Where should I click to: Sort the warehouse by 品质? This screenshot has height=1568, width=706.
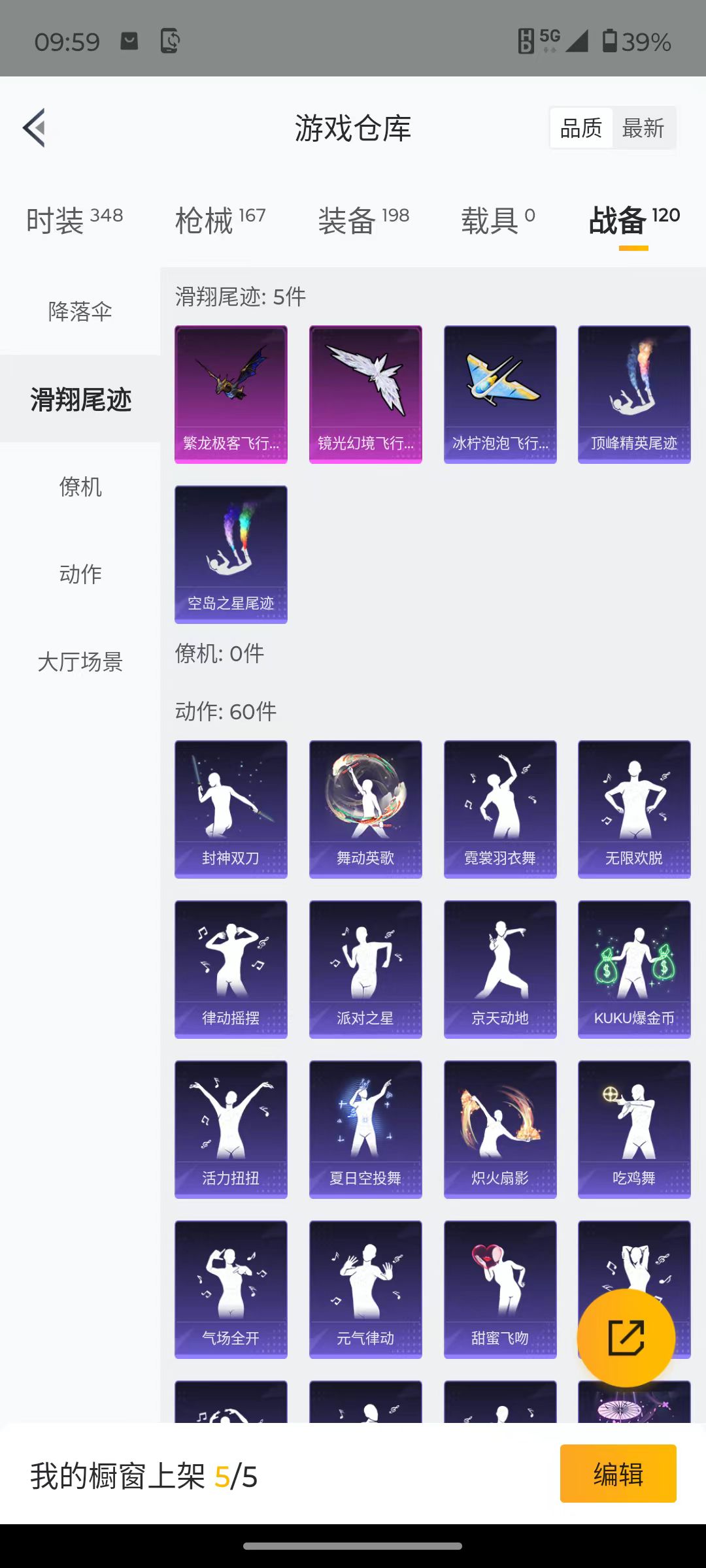point(581,128)
